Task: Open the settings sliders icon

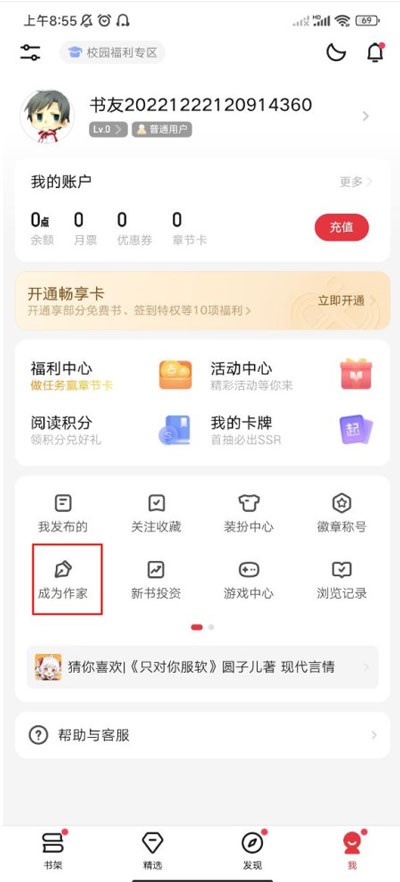Action: tap(30, 53)
